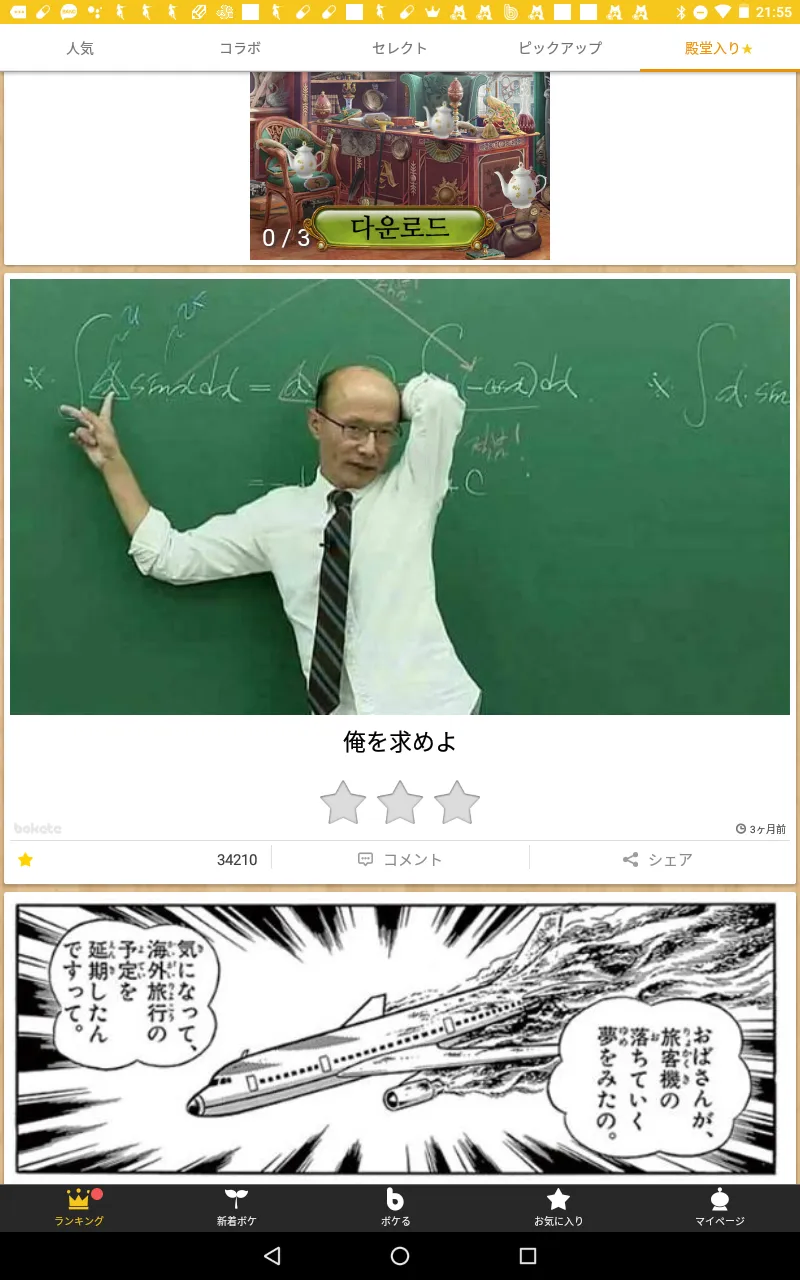View お気に入り favorites
Screen dimensions: 800x1280
[x=558, y=1207]
